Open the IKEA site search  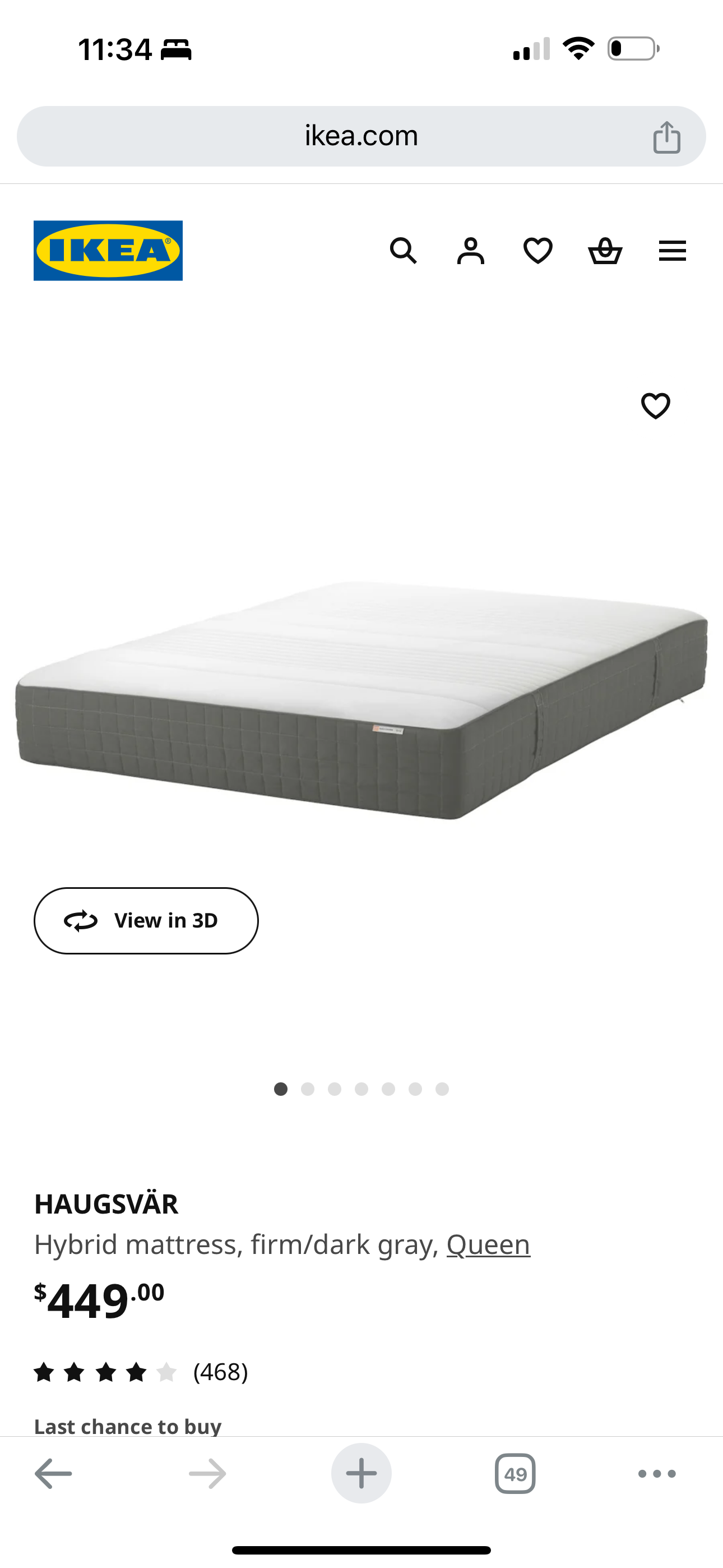(x=403, y=251)
